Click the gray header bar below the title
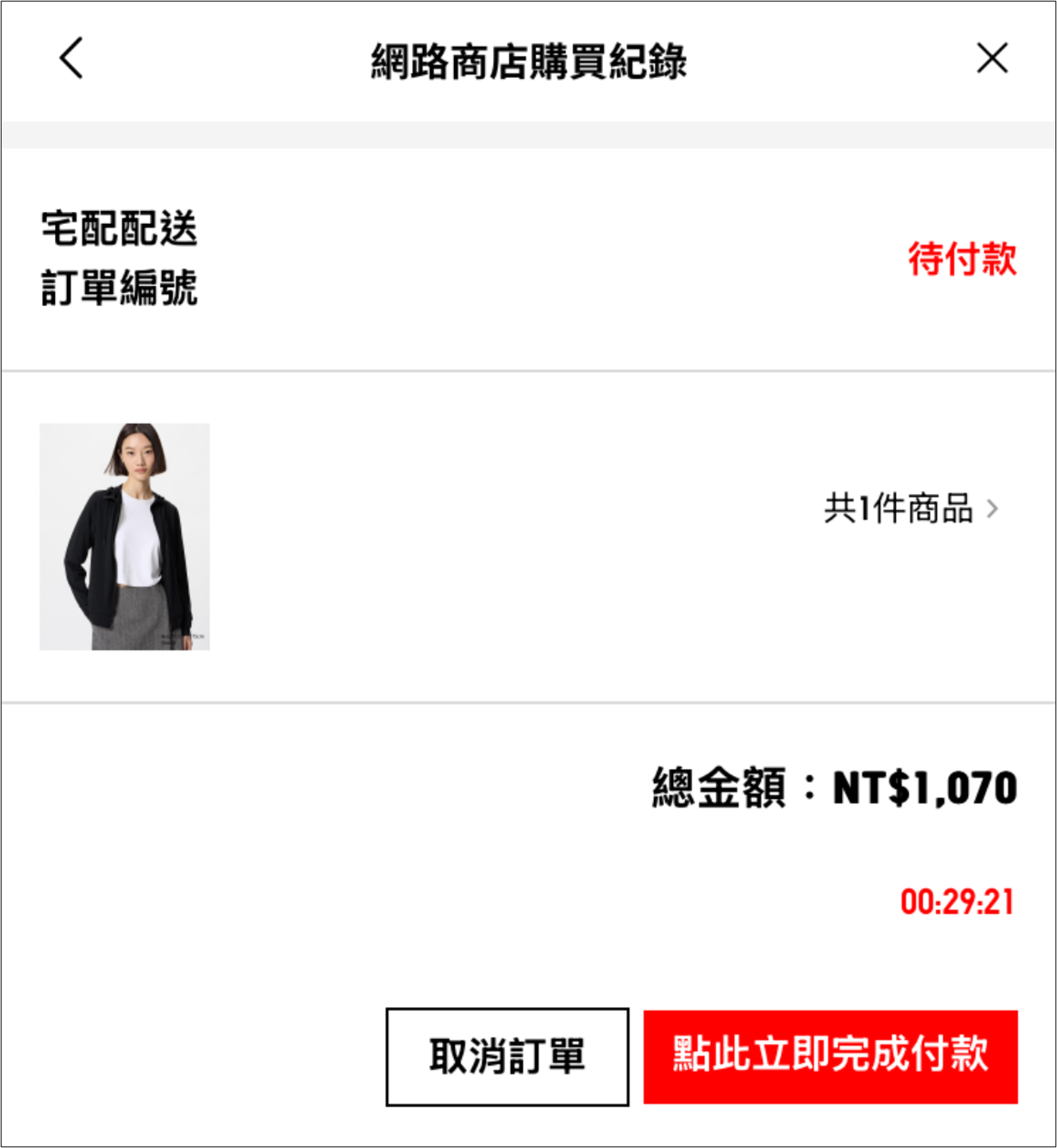1057x1148 pixels. coord(528,134)
